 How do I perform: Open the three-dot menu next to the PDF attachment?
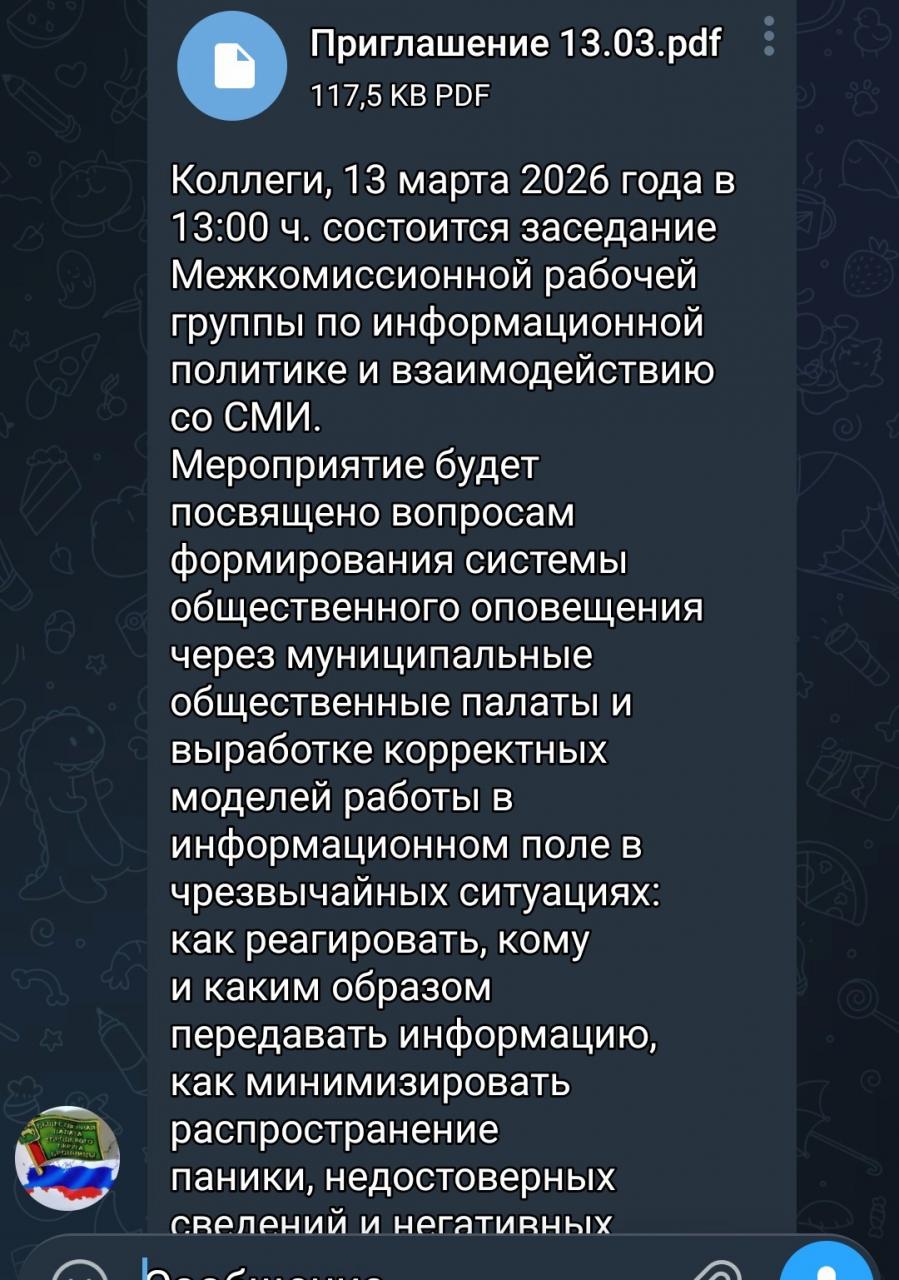coord(768,36)
